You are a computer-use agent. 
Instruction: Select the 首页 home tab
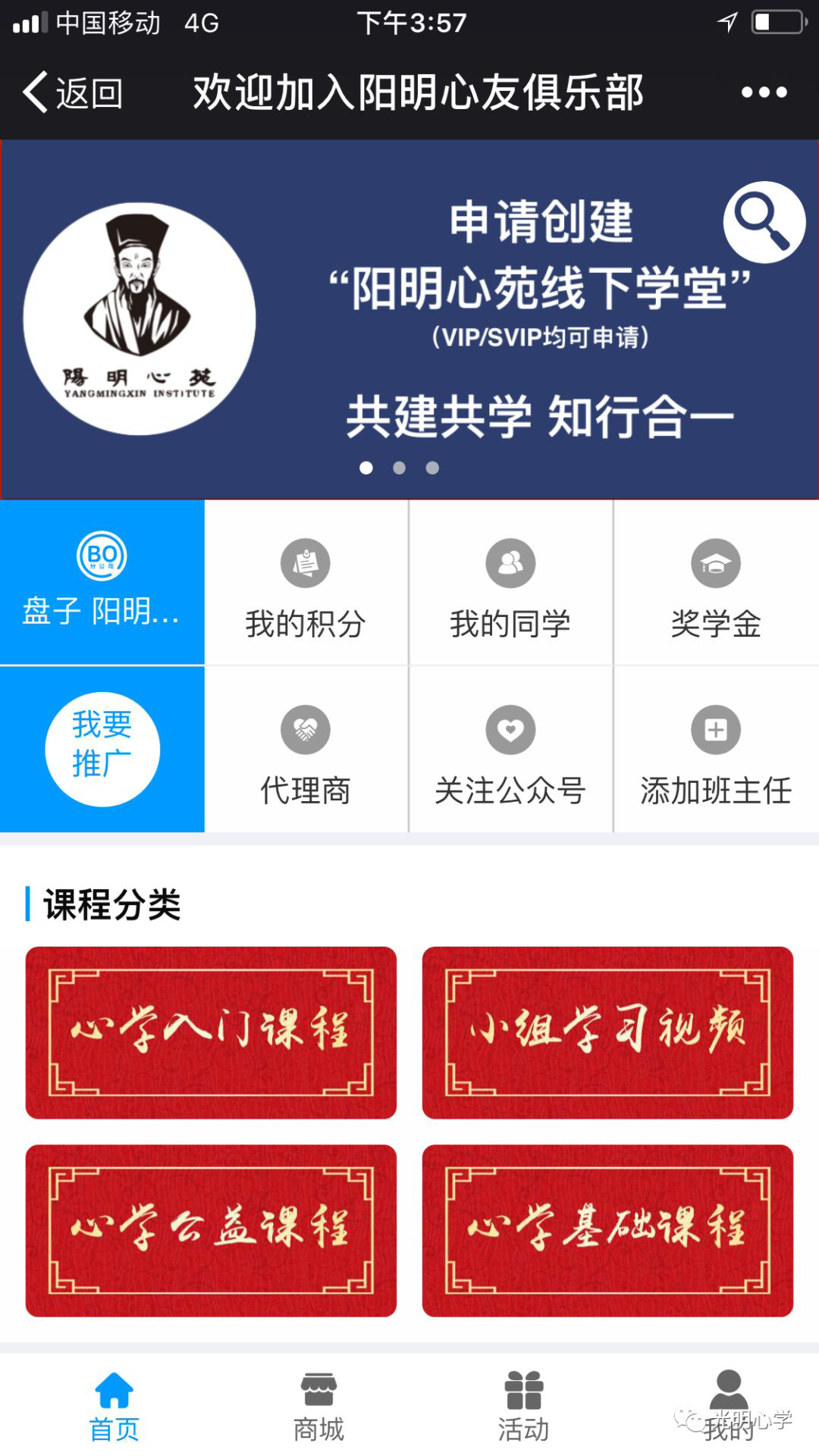pyautogui.click(x=114, y=1406)
